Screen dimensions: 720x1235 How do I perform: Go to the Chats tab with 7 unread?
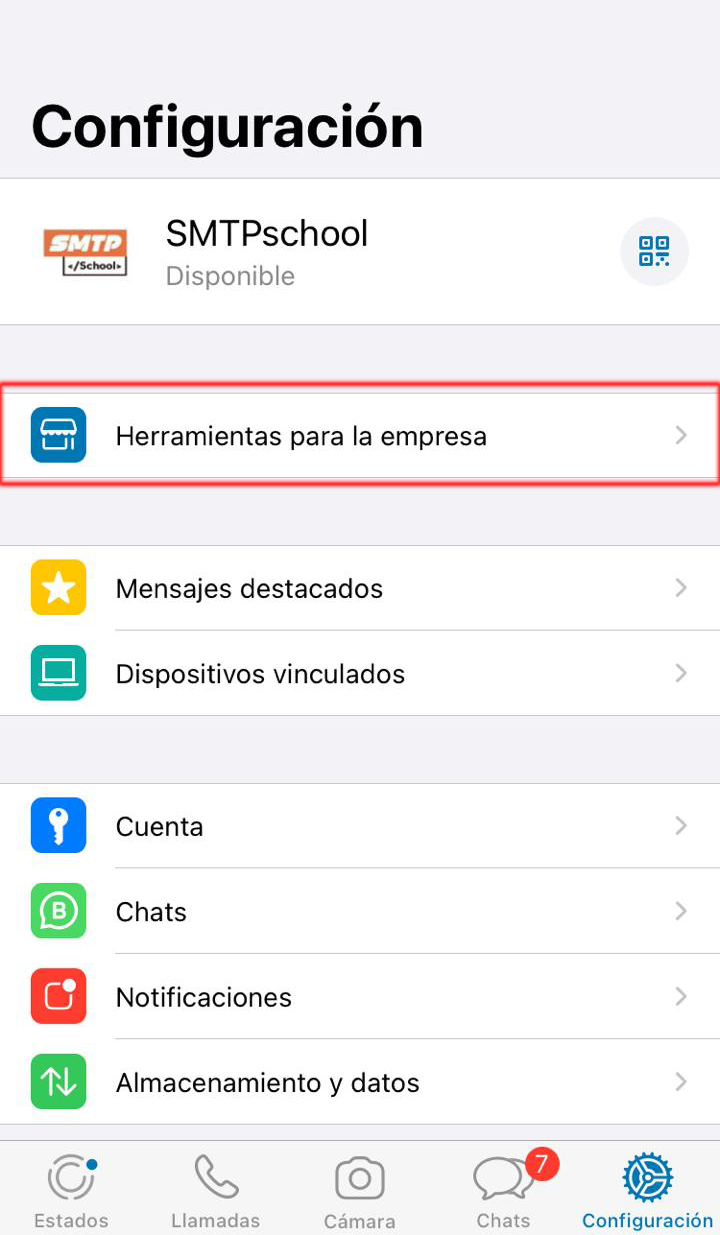click(504, 1192)
